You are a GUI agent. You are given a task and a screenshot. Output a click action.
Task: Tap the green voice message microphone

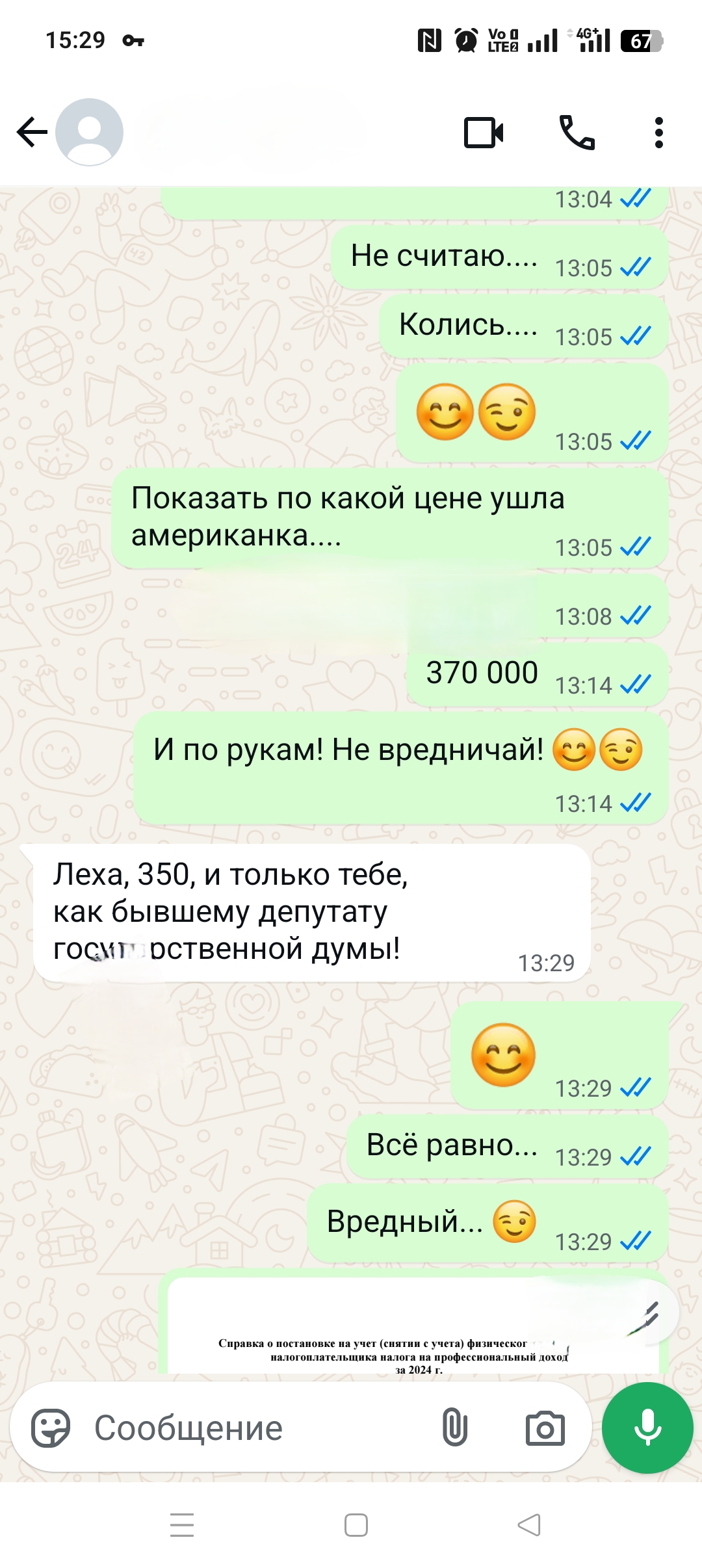pos(647,1428)
